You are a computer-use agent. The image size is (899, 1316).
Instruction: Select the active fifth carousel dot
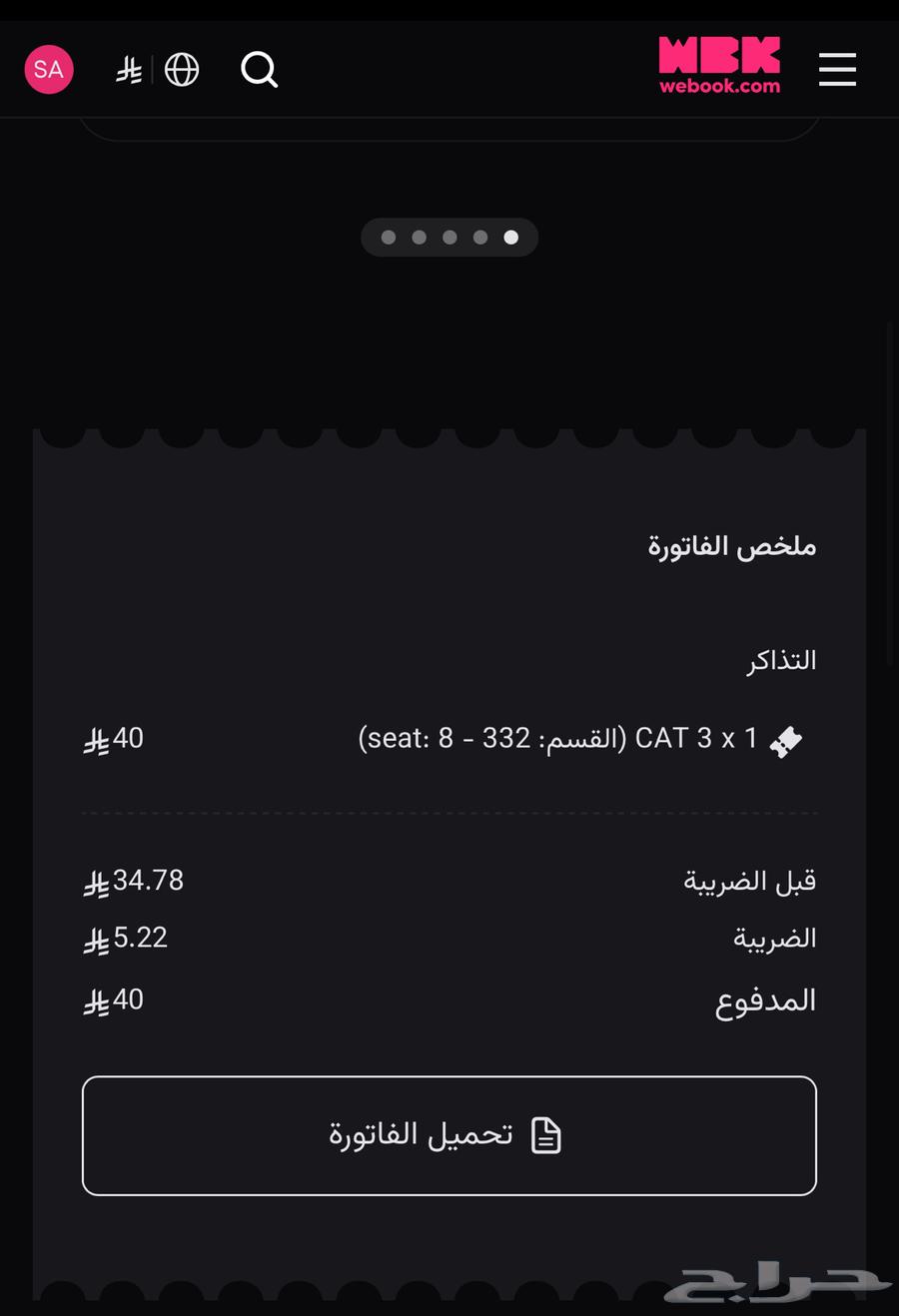pyautogui.click(x=510, y=238)
